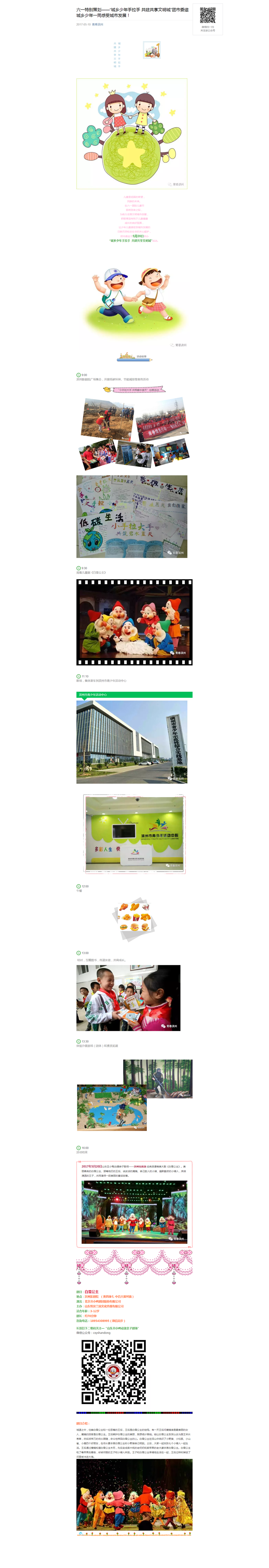Open the 青春滨州 account link

click(x=98, y=25)
